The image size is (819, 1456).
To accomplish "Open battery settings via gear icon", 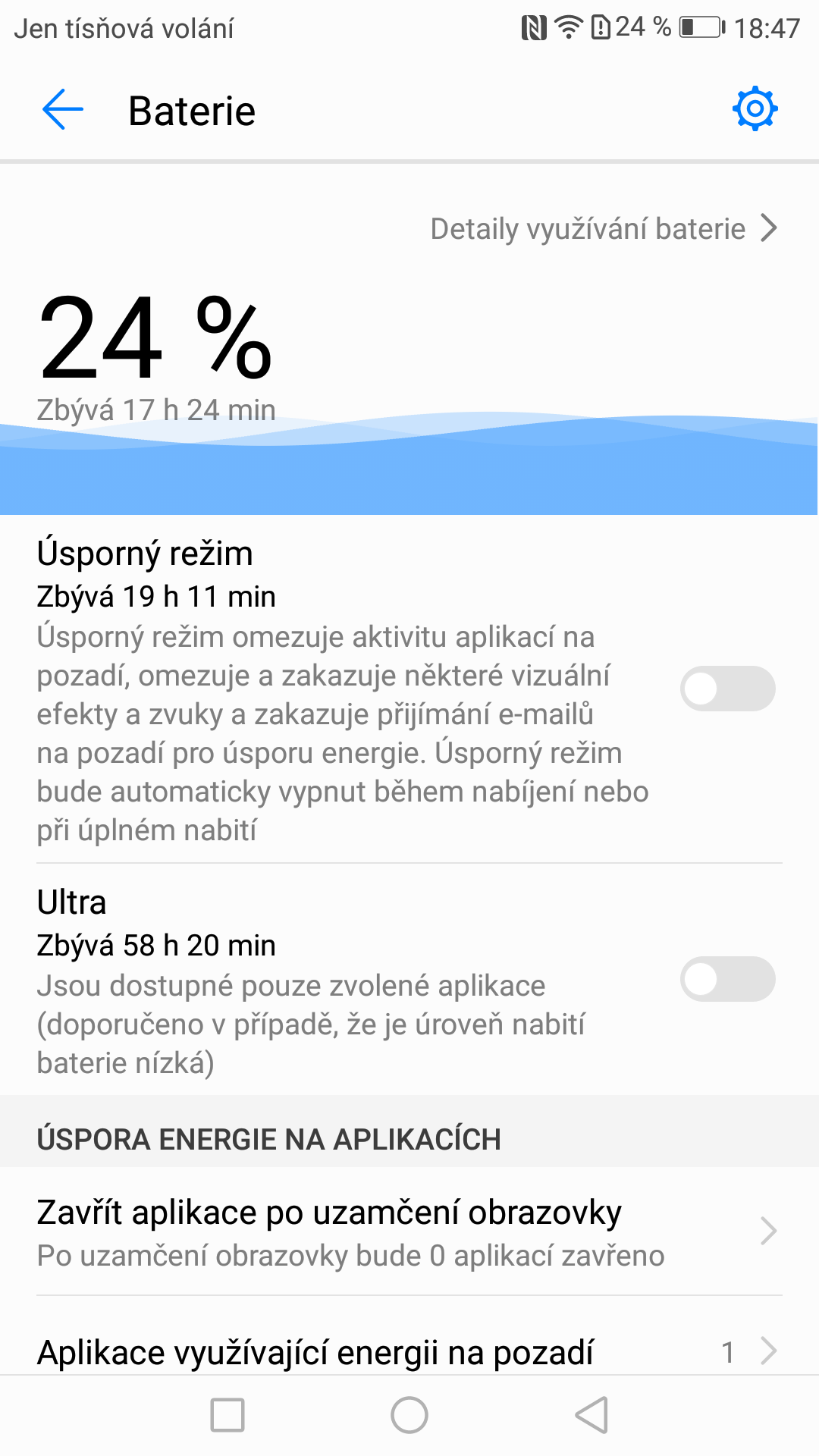I will coord(755,109).
